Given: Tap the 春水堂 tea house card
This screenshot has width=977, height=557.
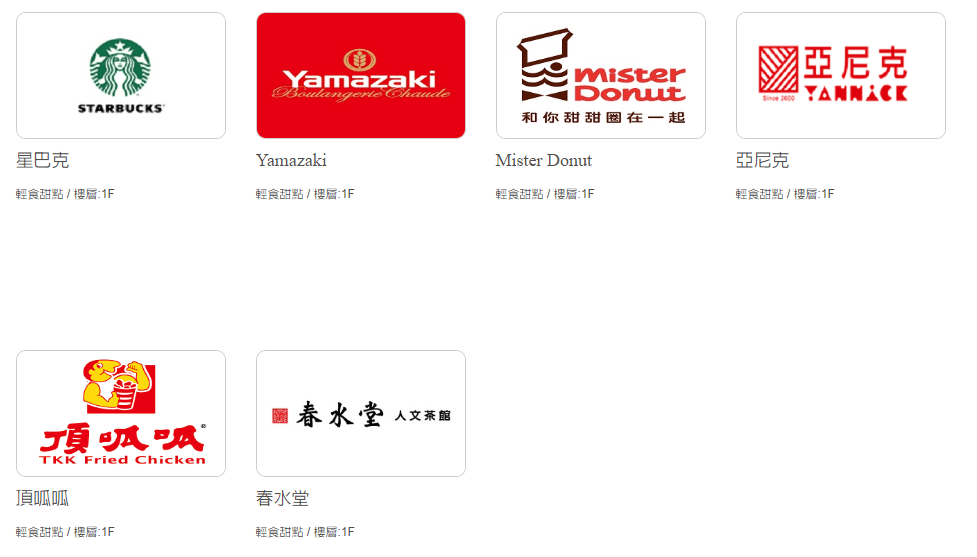Looking at the screenshot, I should click(361, 413).
